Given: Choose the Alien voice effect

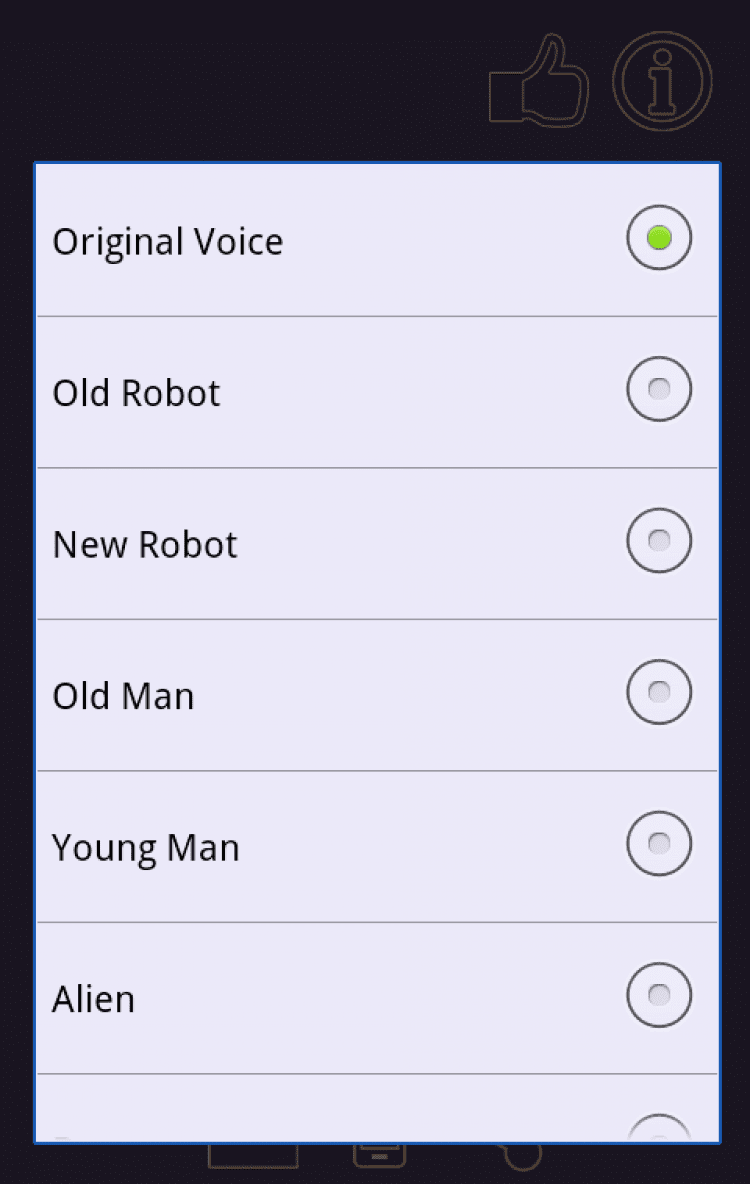Looking at the screenshot, I should (658, 995).
